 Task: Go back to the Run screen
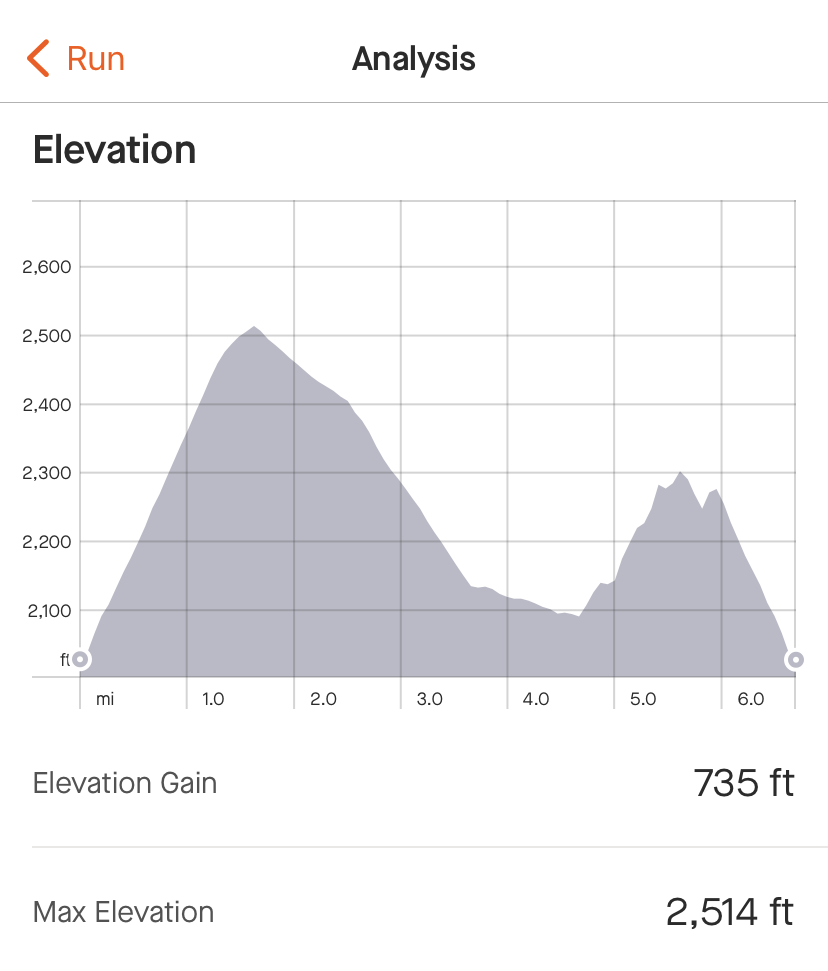[75, 59]
